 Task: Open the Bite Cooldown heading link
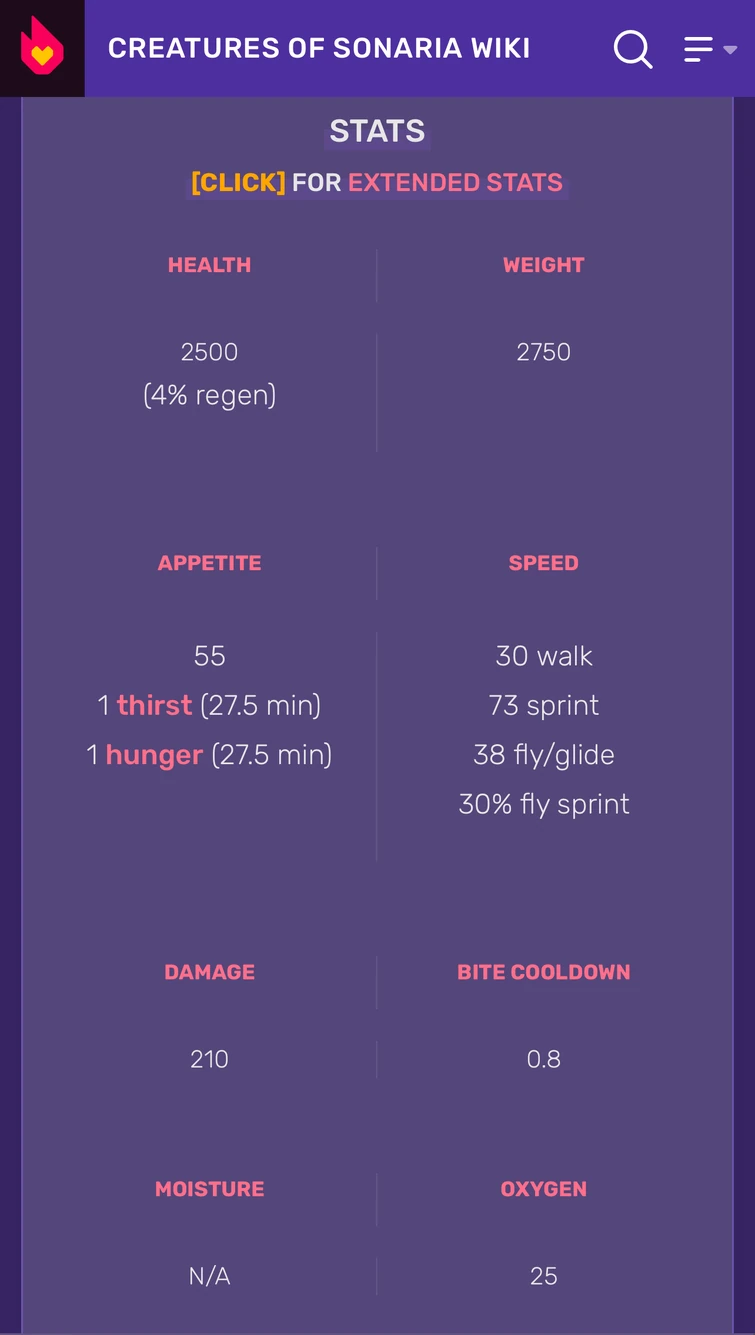[543, 972]
